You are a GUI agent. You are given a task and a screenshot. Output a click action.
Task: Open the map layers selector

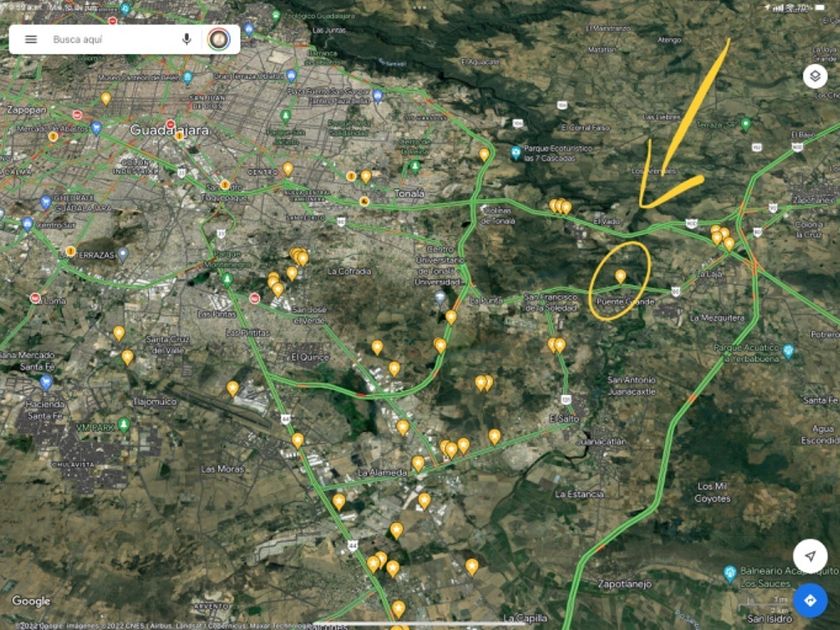pos(814,77)
